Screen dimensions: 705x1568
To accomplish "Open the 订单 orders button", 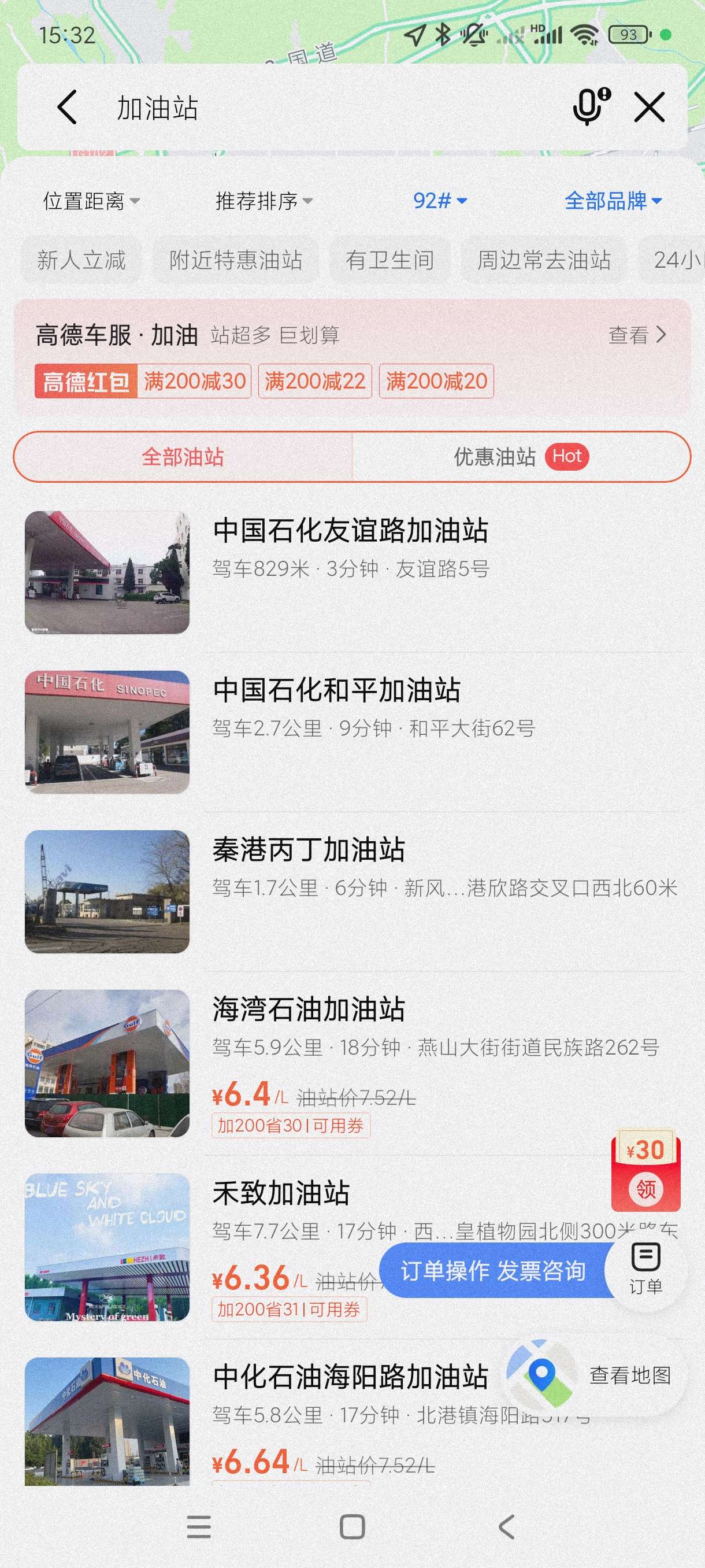I will [x=645, y=1269].
